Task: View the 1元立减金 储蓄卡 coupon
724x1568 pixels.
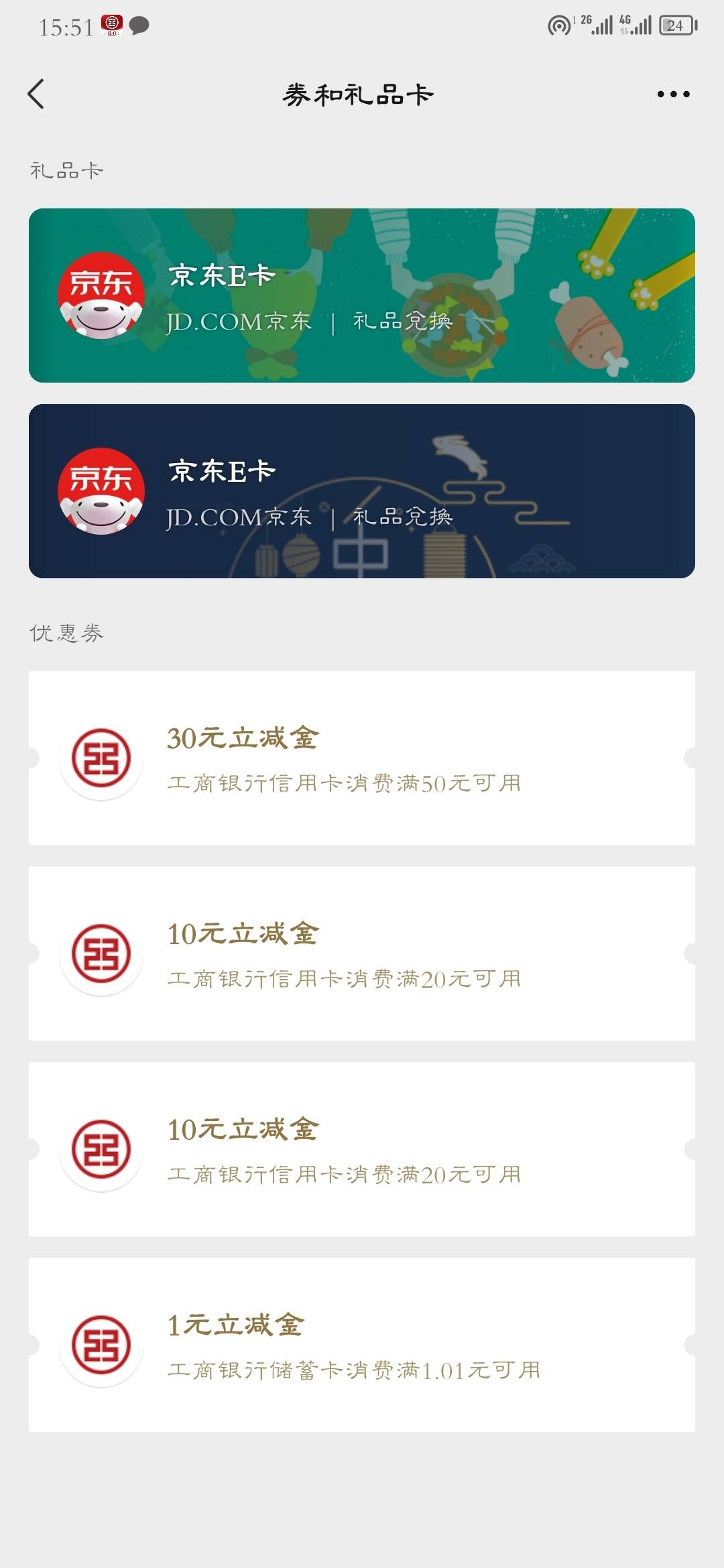Action: (362, 1345)
